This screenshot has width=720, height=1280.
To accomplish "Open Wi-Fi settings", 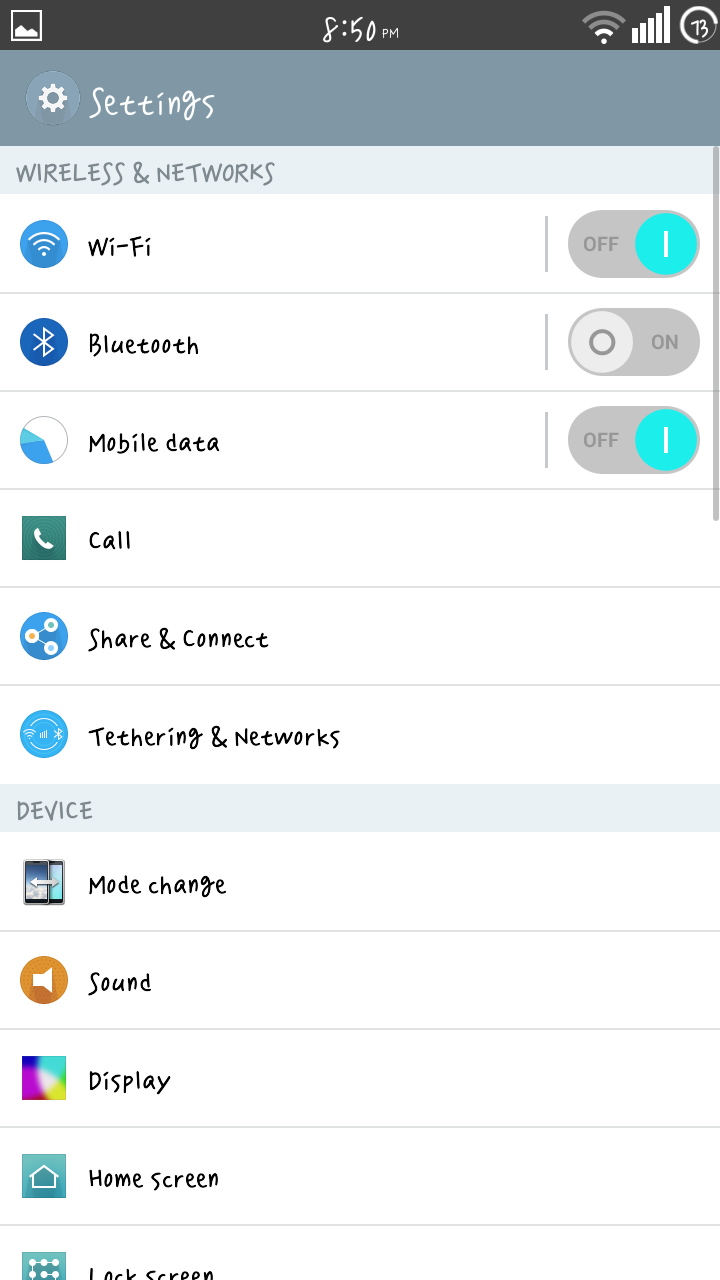I will (x=270, y=245).
